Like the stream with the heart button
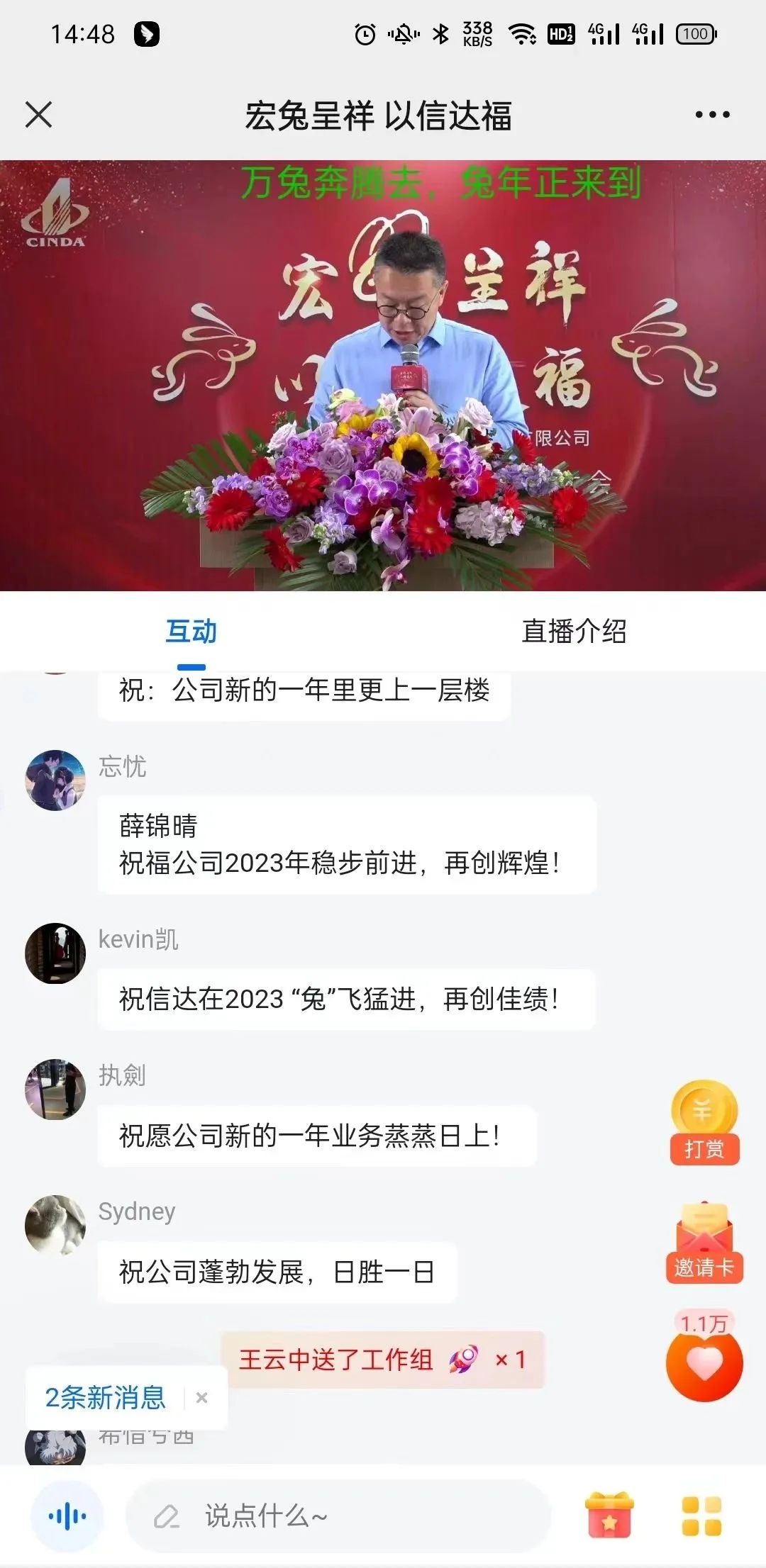This screenshot has height=1568, width=766. pyautogui.click(x=704, y=1362)
